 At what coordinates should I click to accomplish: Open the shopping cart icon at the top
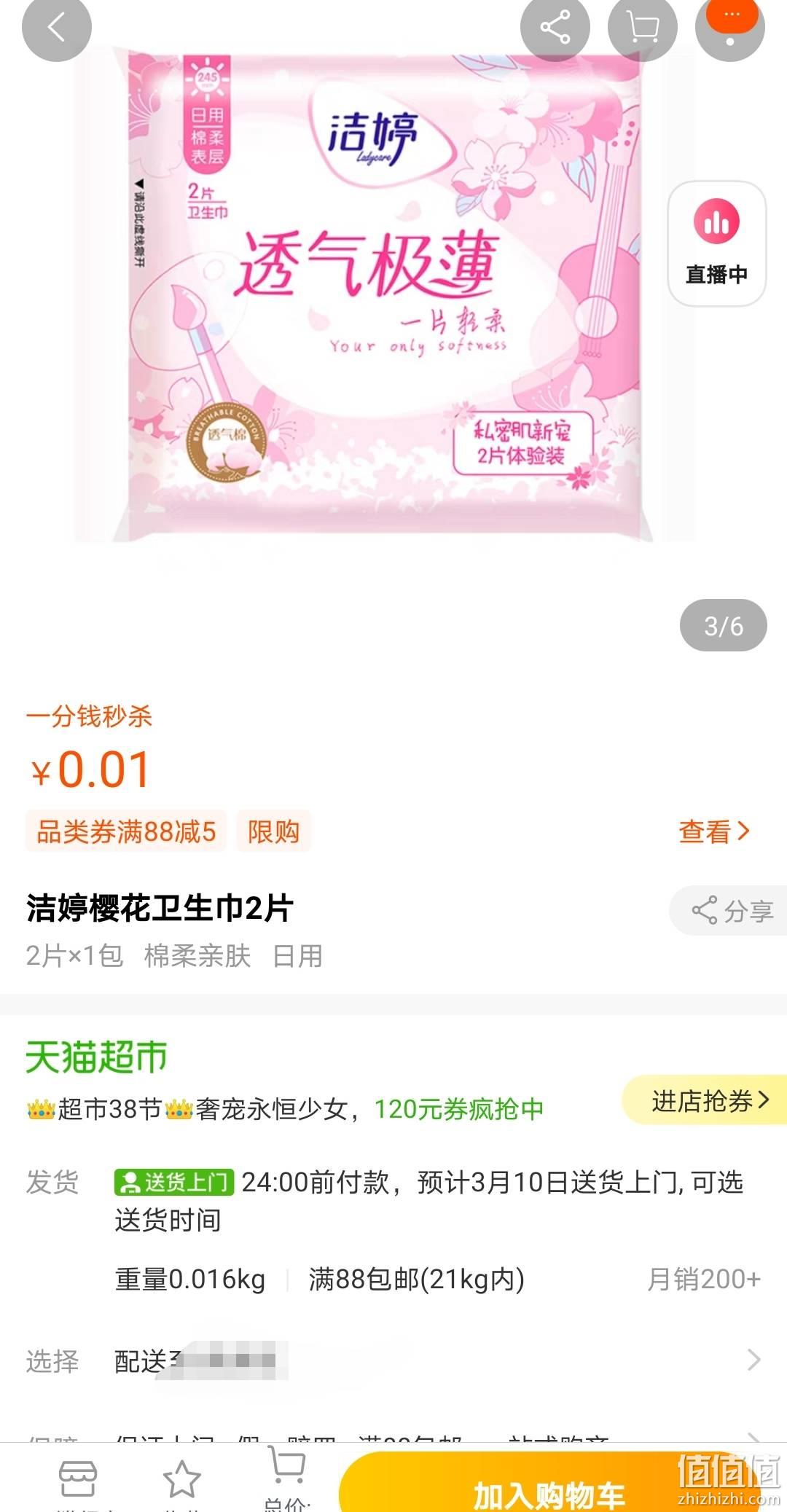pyautogui.click(x=642, y=28)
